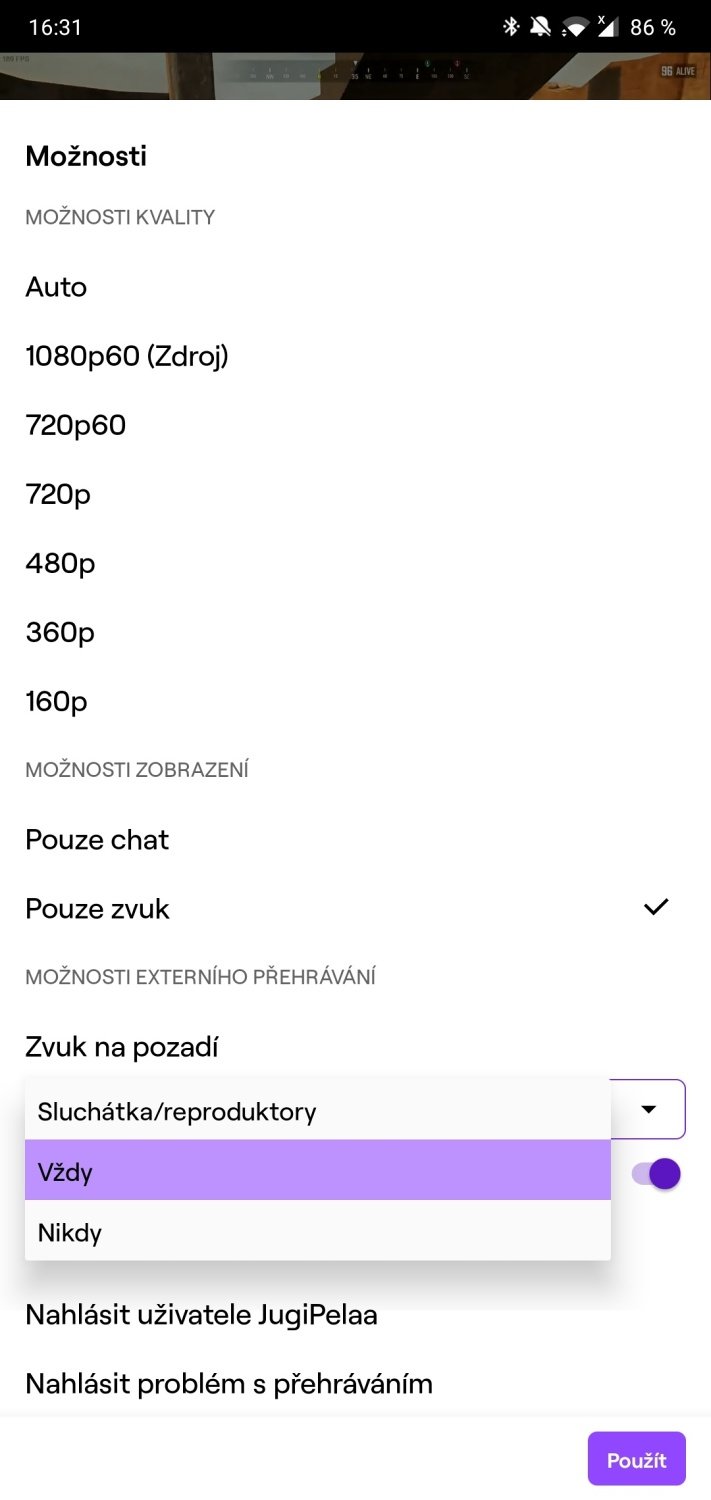Turn off the purple toggle switch
Viewport: 711px width, 1500px height.
(x=656, y=1173)
